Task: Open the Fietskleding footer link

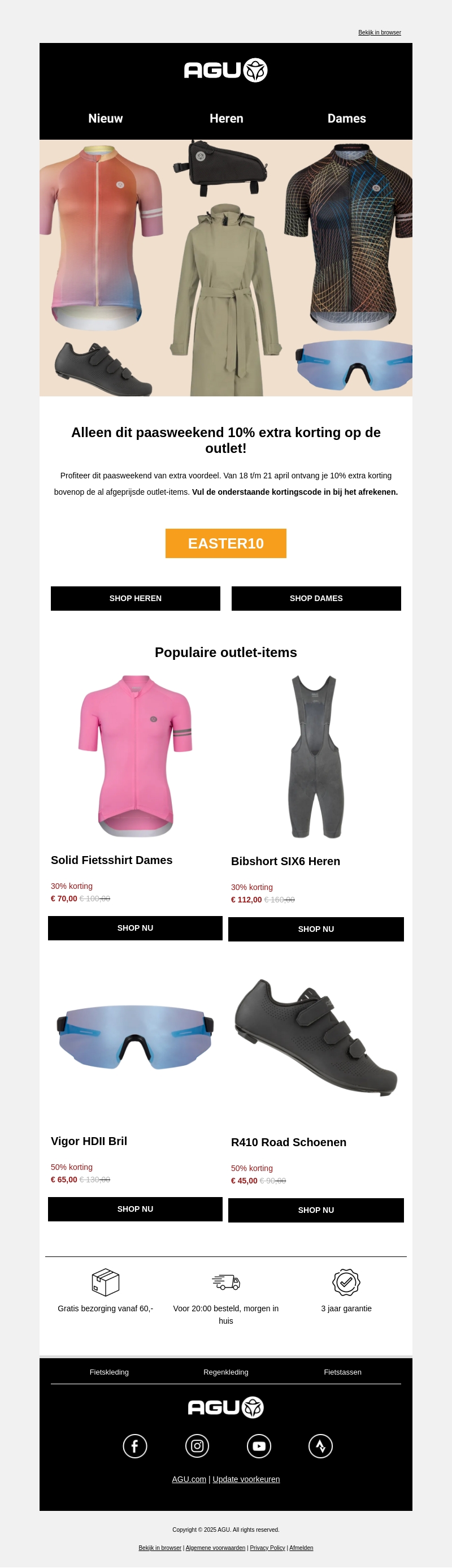Action: [109, 1372]
